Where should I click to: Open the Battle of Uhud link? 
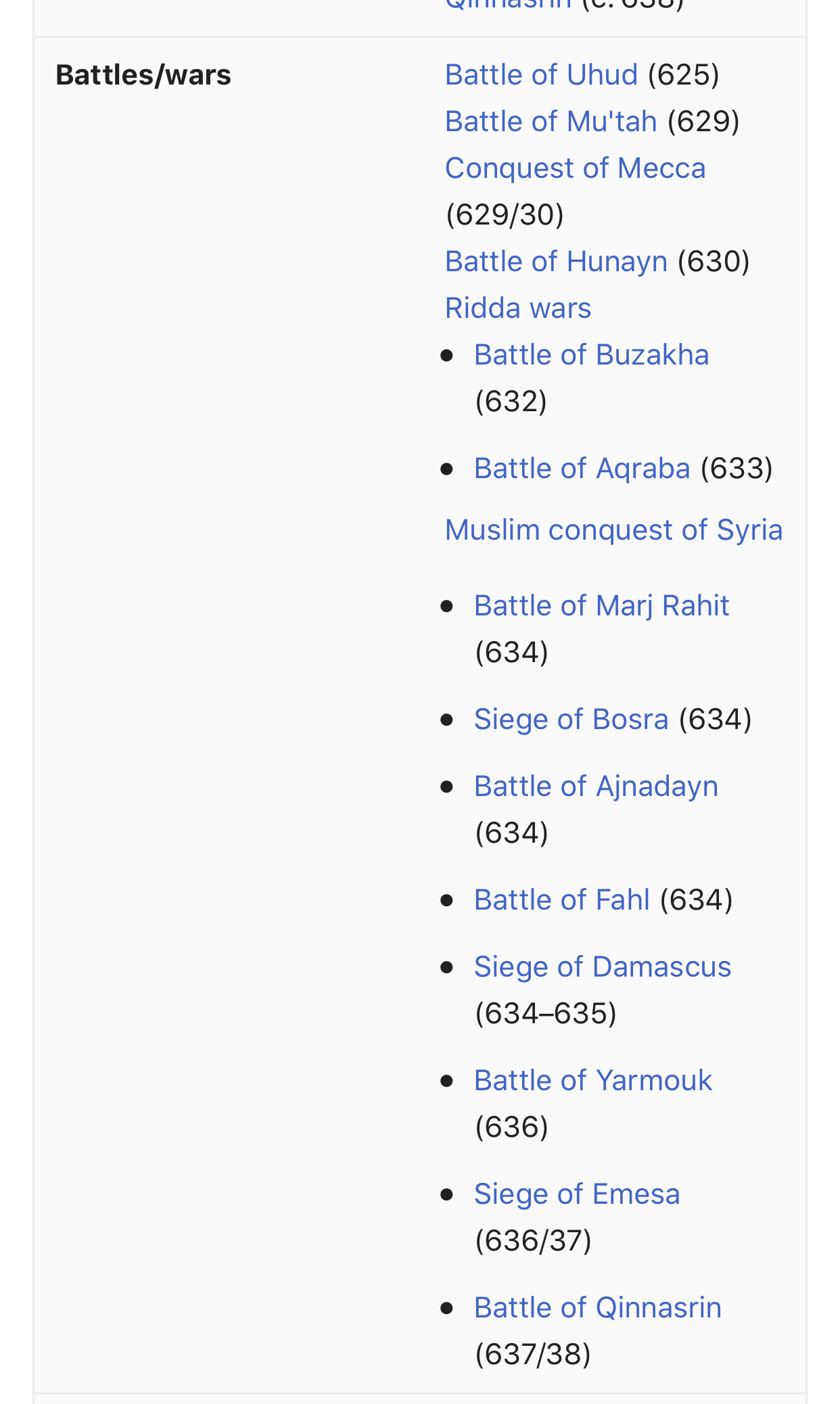pos(541,75)
